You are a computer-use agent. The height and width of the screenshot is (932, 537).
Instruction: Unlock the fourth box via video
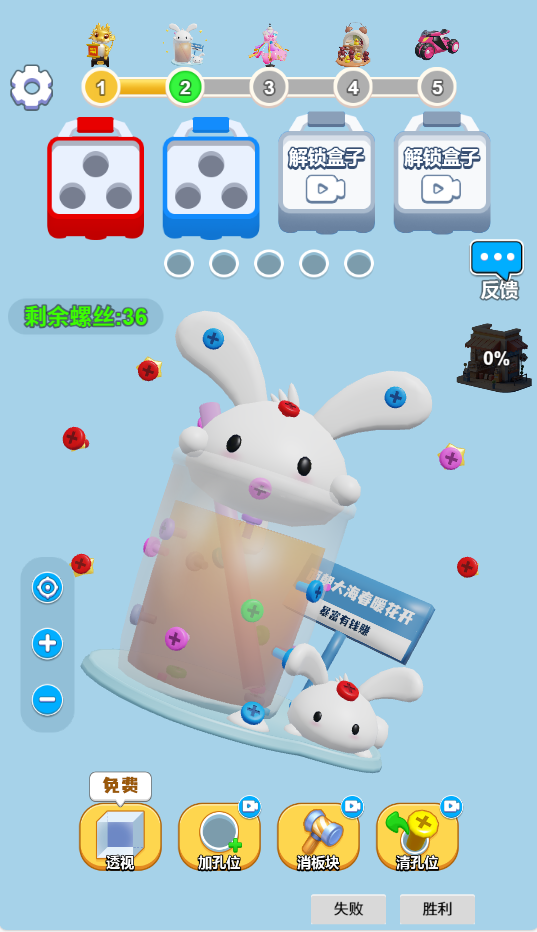click(x=442, y=172)
